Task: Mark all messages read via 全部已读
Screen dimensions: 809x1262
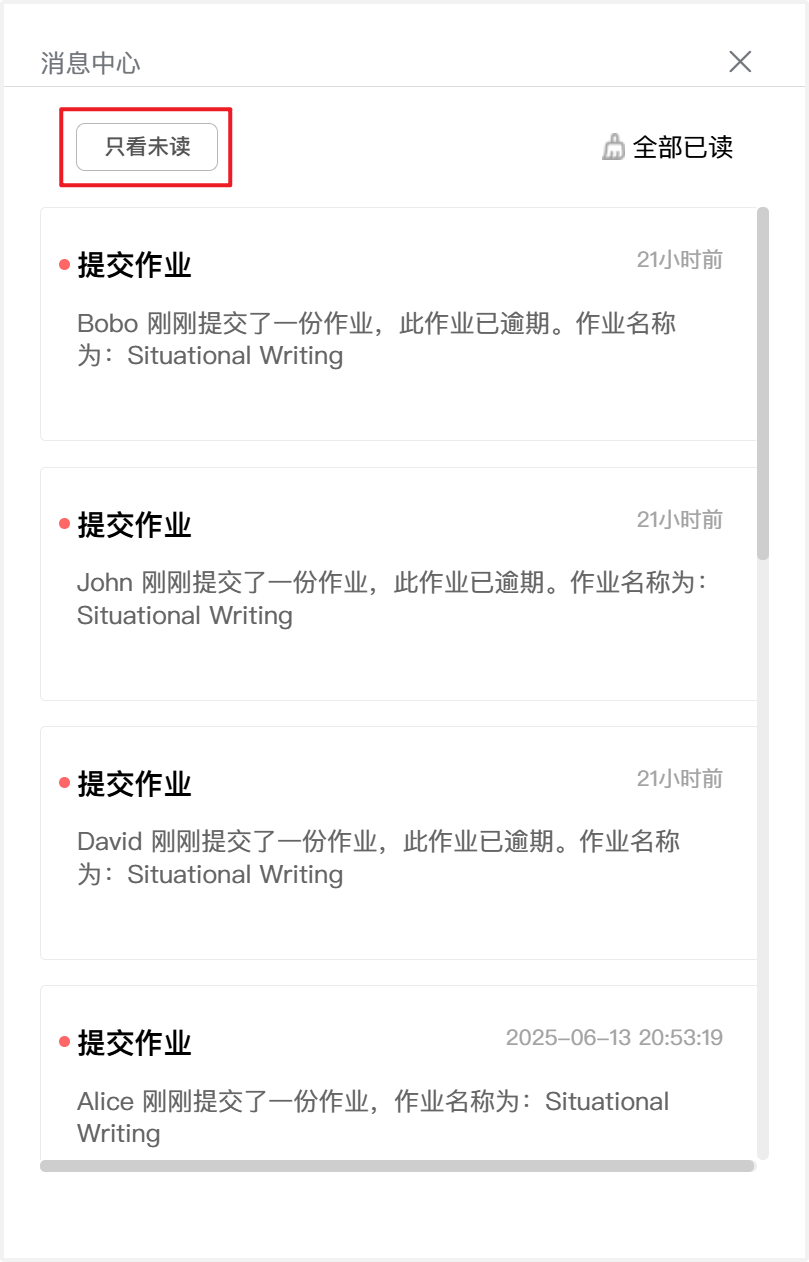Action: point(669,148)
